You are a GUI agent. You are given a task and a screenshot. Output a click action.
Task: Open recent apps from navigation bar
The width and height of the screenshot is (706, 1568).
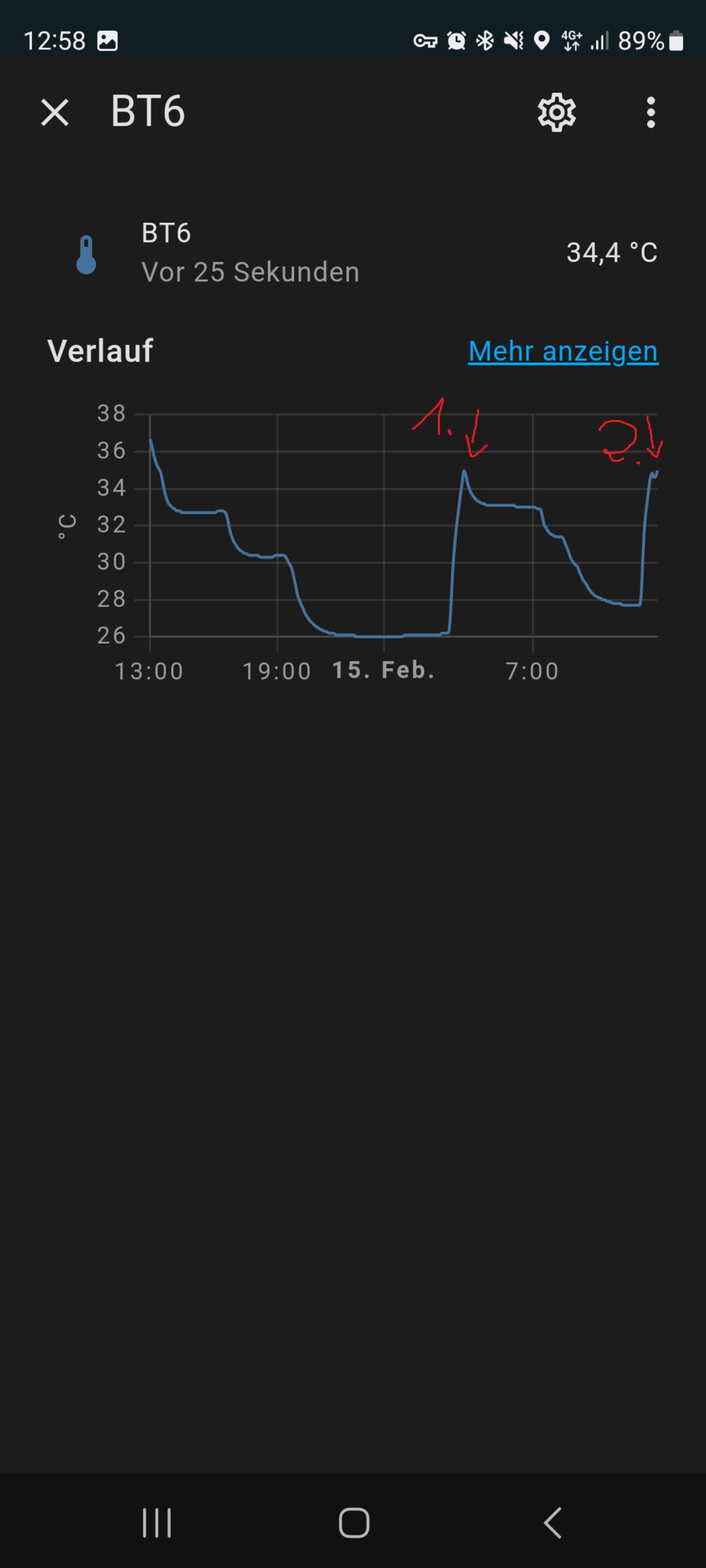tap(157, 1522)
